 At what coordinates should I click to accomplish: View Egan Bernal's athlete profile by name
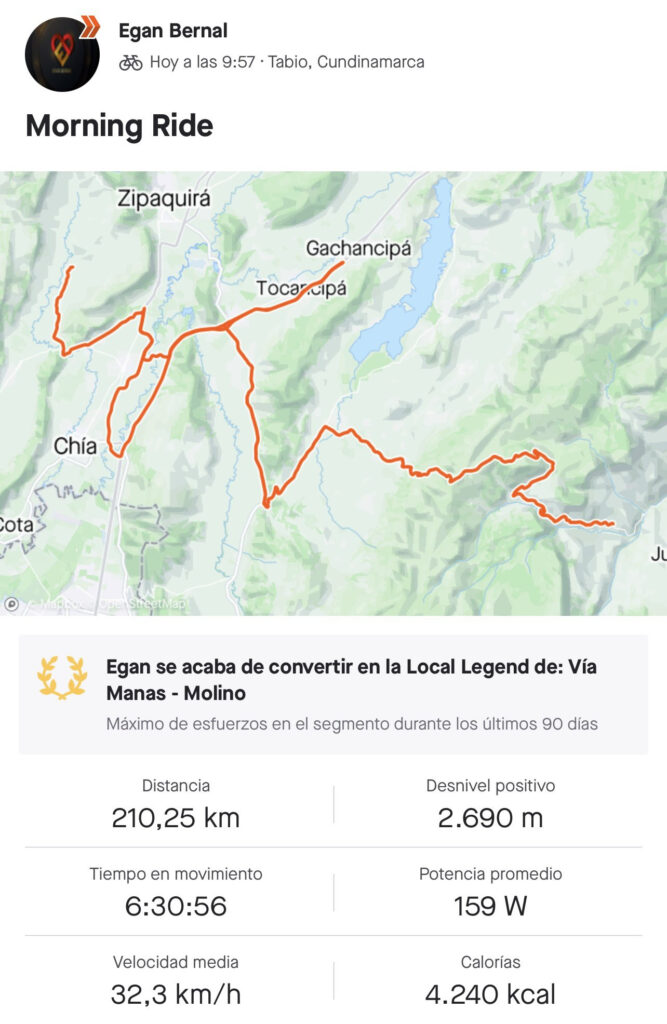173,31
